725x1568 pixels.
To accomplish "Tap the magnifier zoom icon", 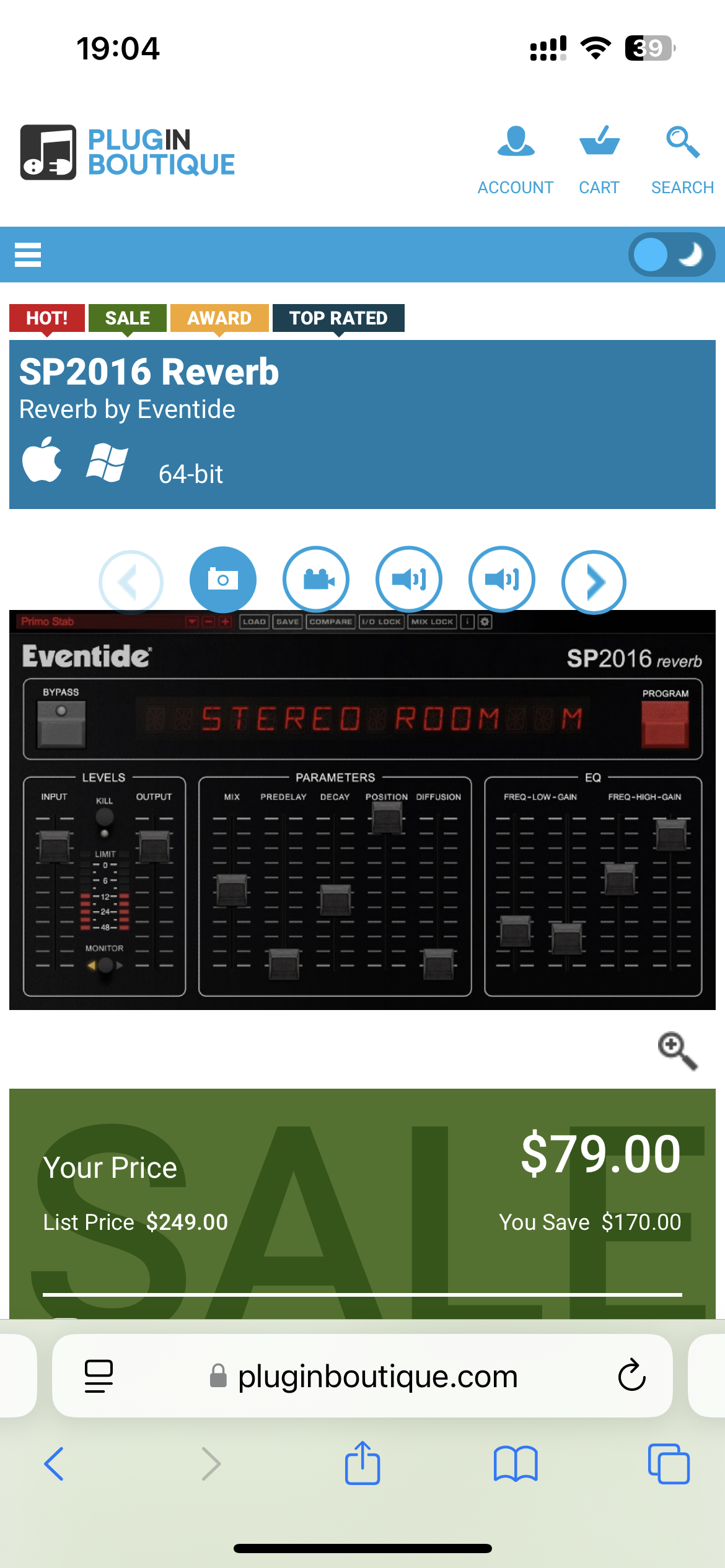I will pyautogui.click(x=677, y=1050).
